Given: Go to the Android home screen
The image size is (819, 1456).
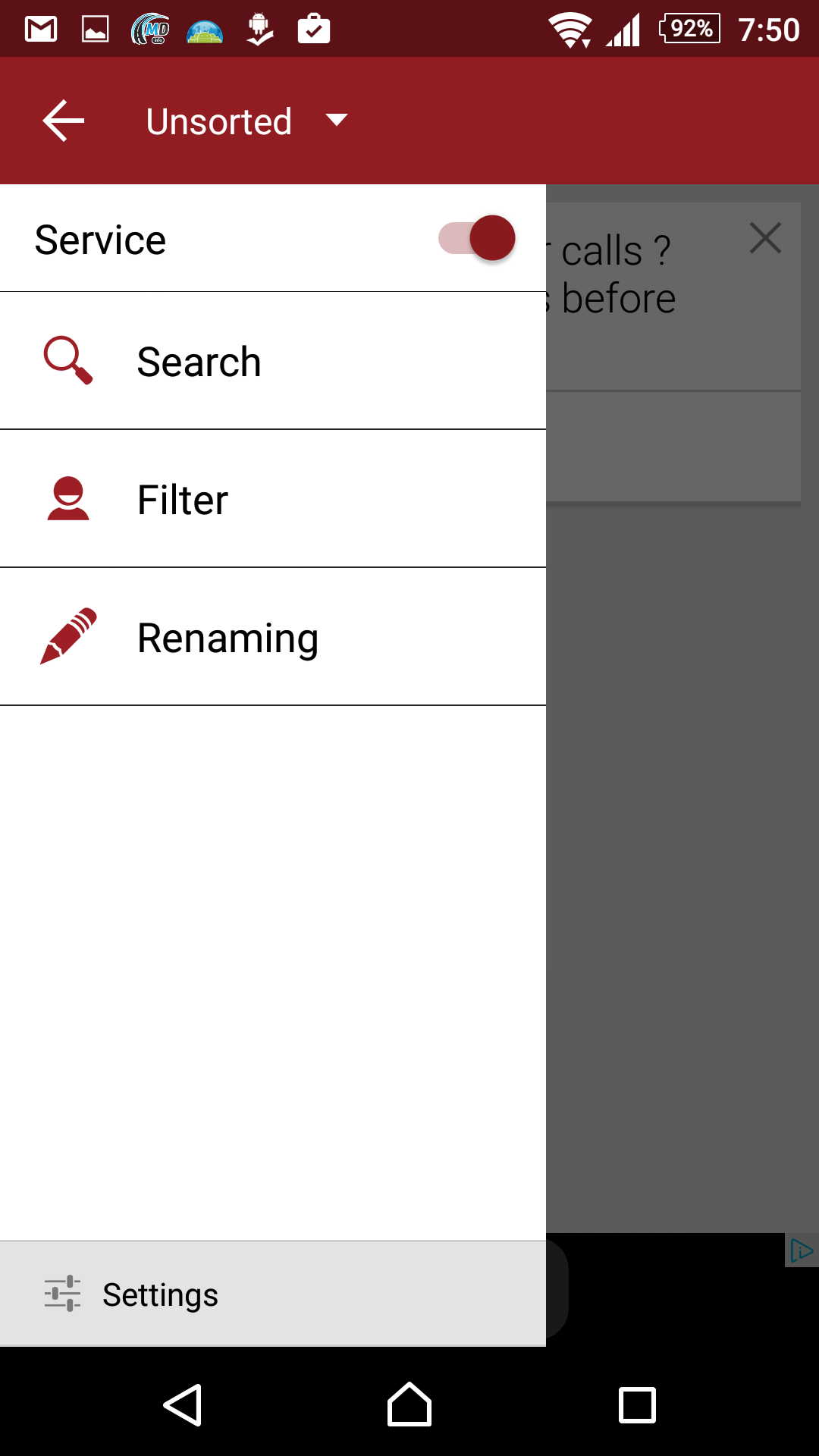Looking at the screenshot, I should 409,1405.
